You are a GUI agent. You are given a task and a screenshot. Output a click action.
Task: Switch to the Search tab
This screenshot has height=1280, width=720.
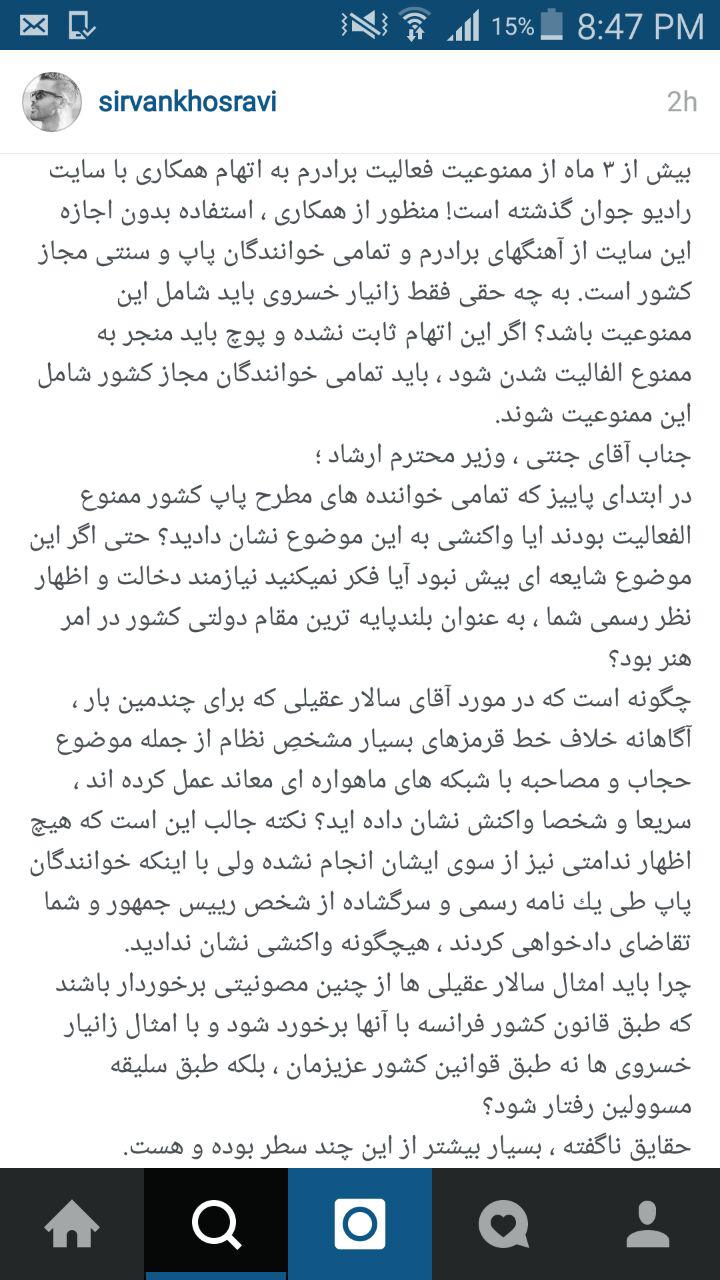pyautogui.click(x=216, y=1224)
